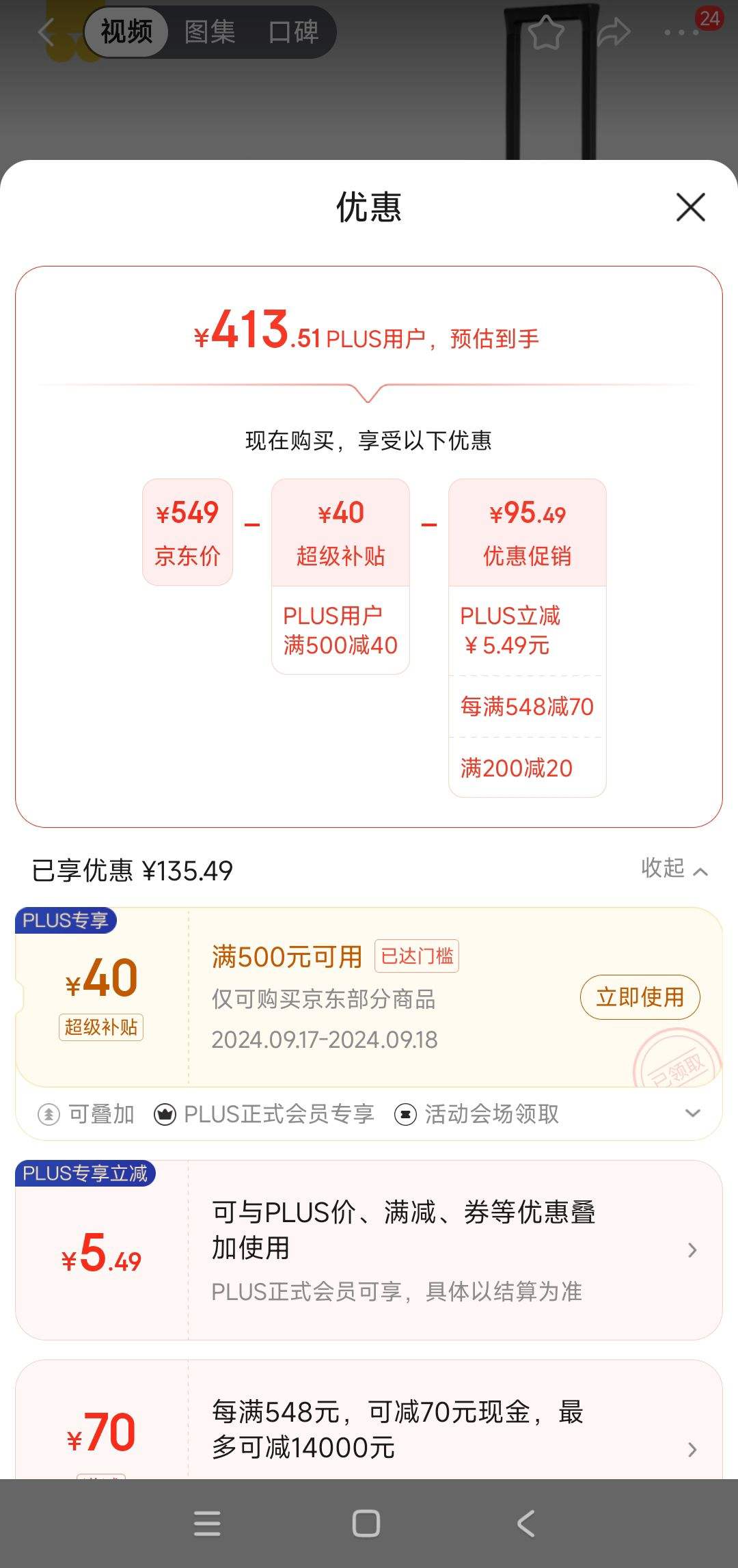The image size is (738, 1568).
Task: Go back with the top-left arrow
Action: (46, 32)
